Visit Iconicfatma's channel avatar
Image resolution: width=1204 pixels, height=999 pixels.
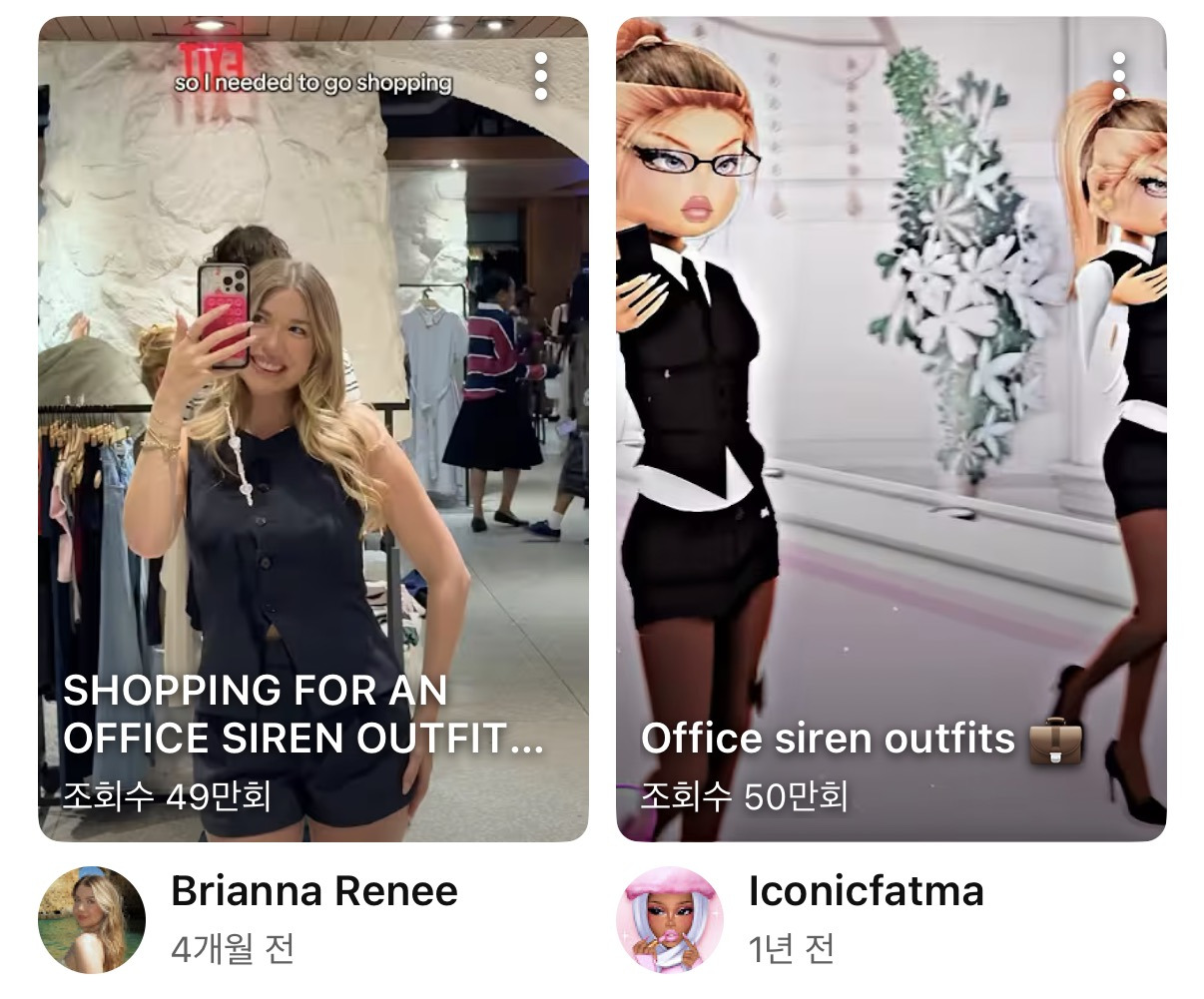click(670, 919)
